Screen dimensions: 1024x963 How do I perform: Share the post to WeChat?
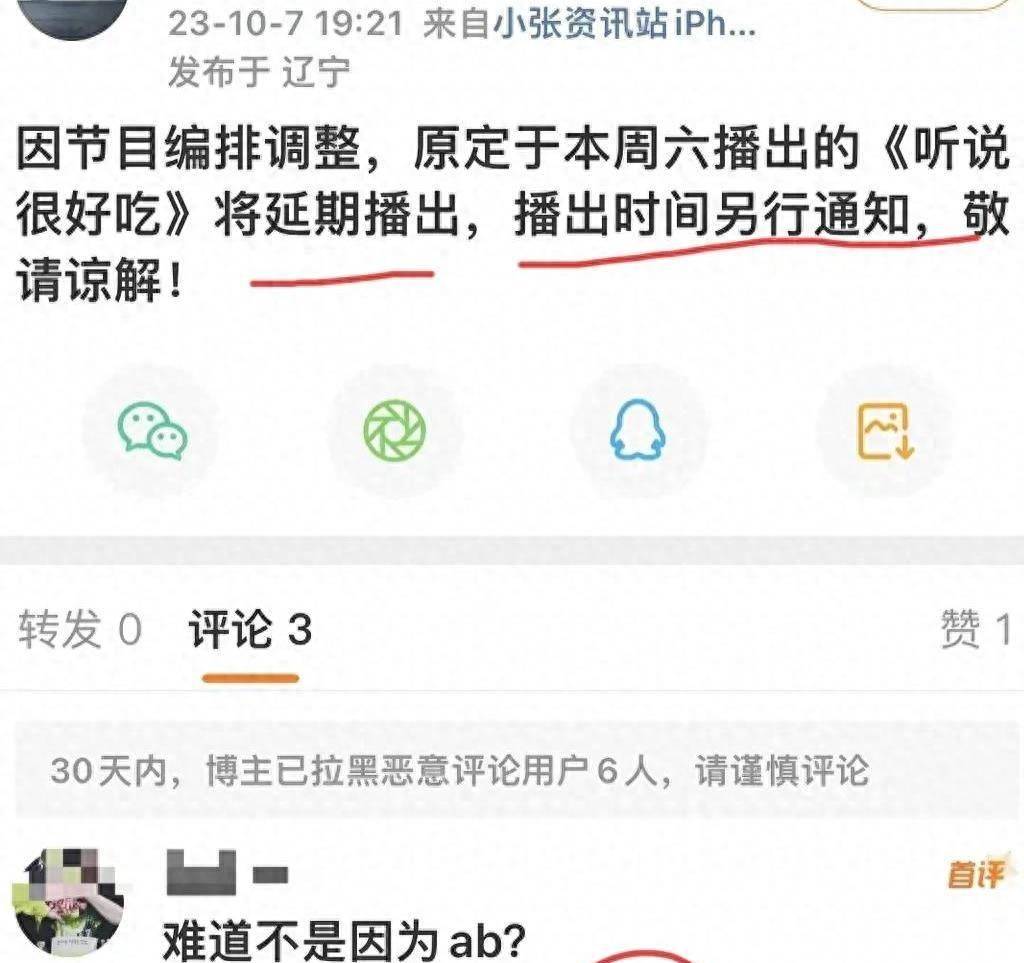152,431
